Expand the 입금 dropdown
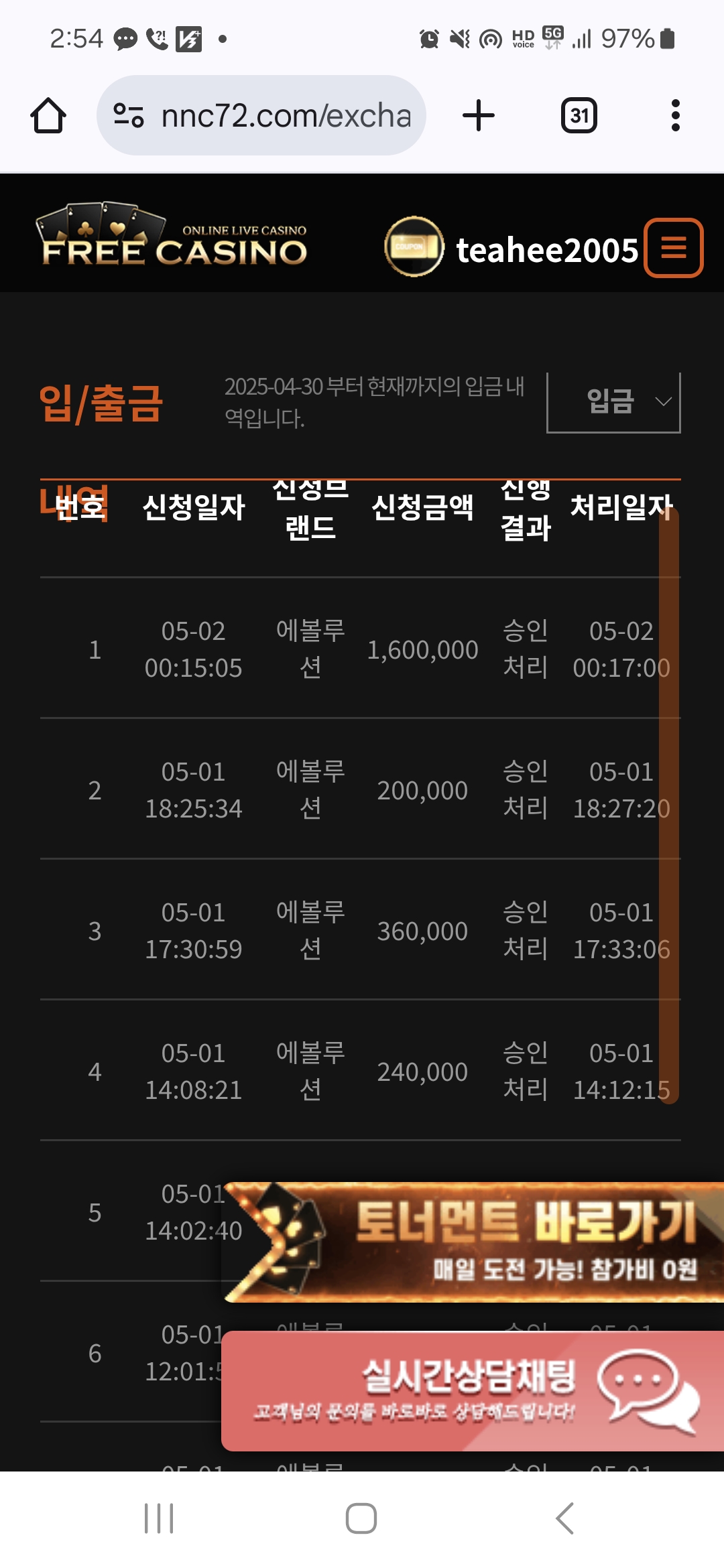 (x=613, y=402)
